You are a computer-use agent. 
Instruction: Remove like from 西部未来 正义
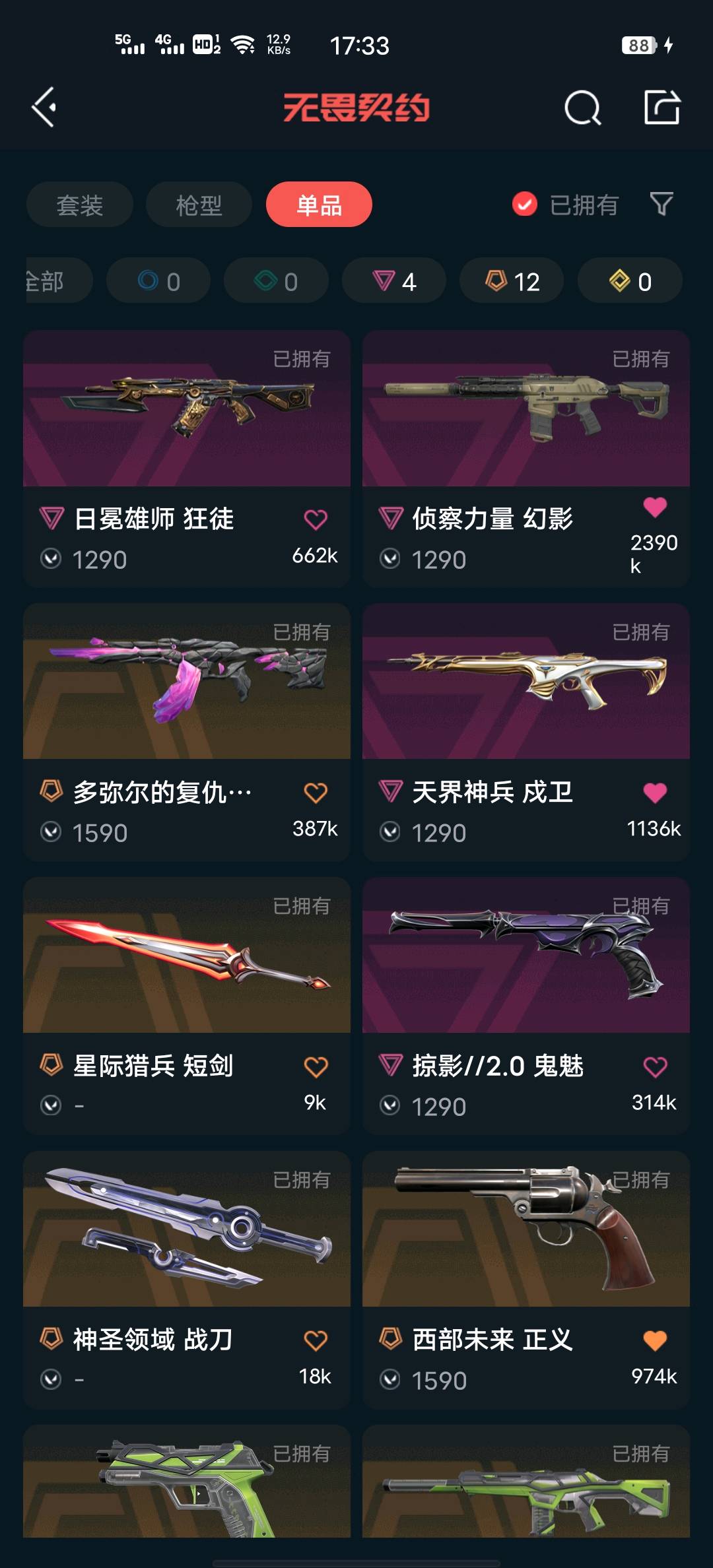(x=655, y=1340)
